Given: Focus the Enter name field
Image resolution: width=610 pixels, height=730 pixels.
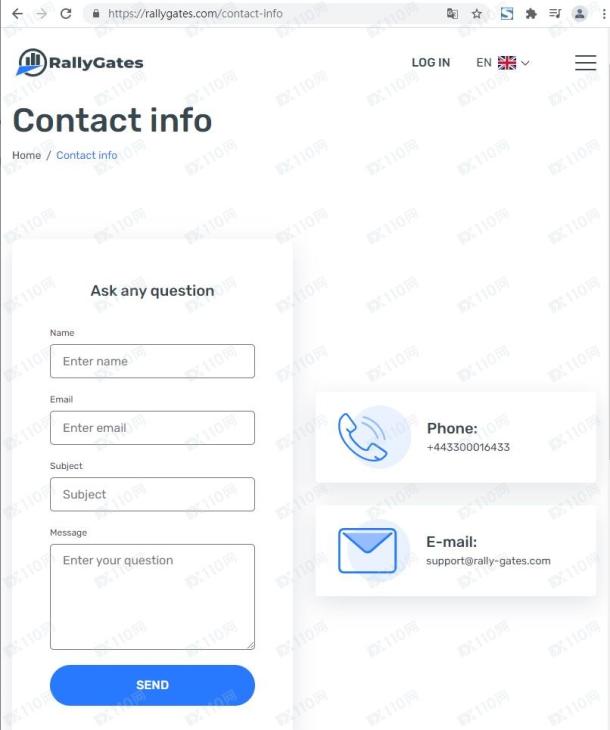Looking at the screenshot, I should pos(152,361).
